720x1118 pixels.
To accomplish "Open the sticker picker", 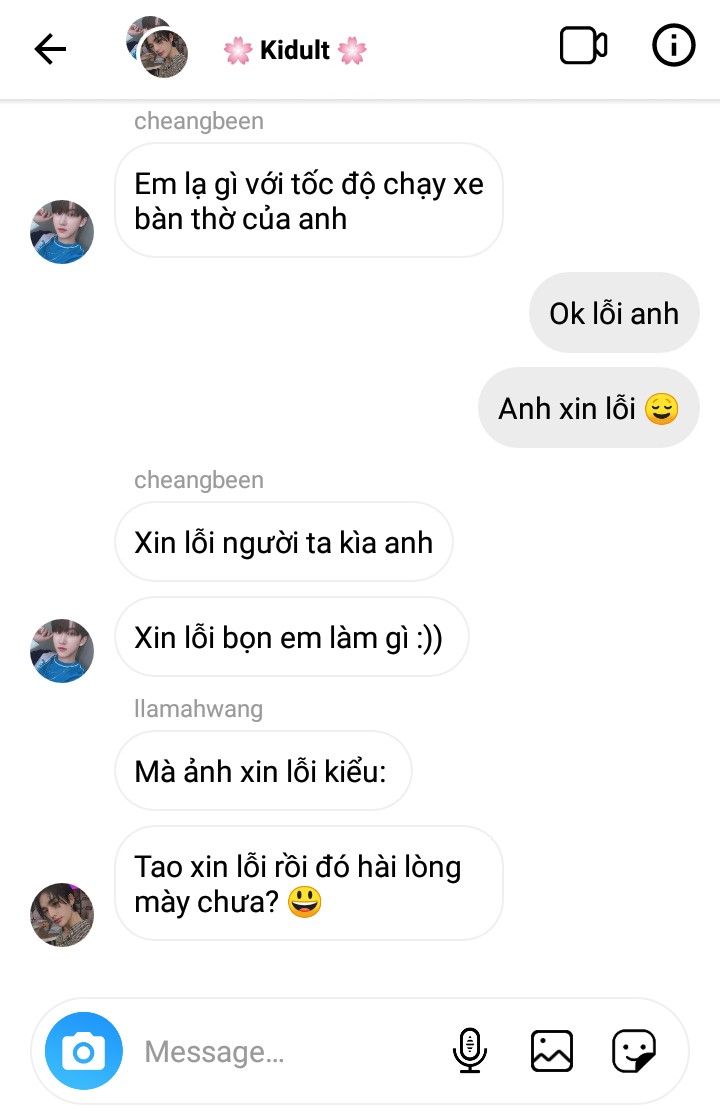I will click(634, 1050).
